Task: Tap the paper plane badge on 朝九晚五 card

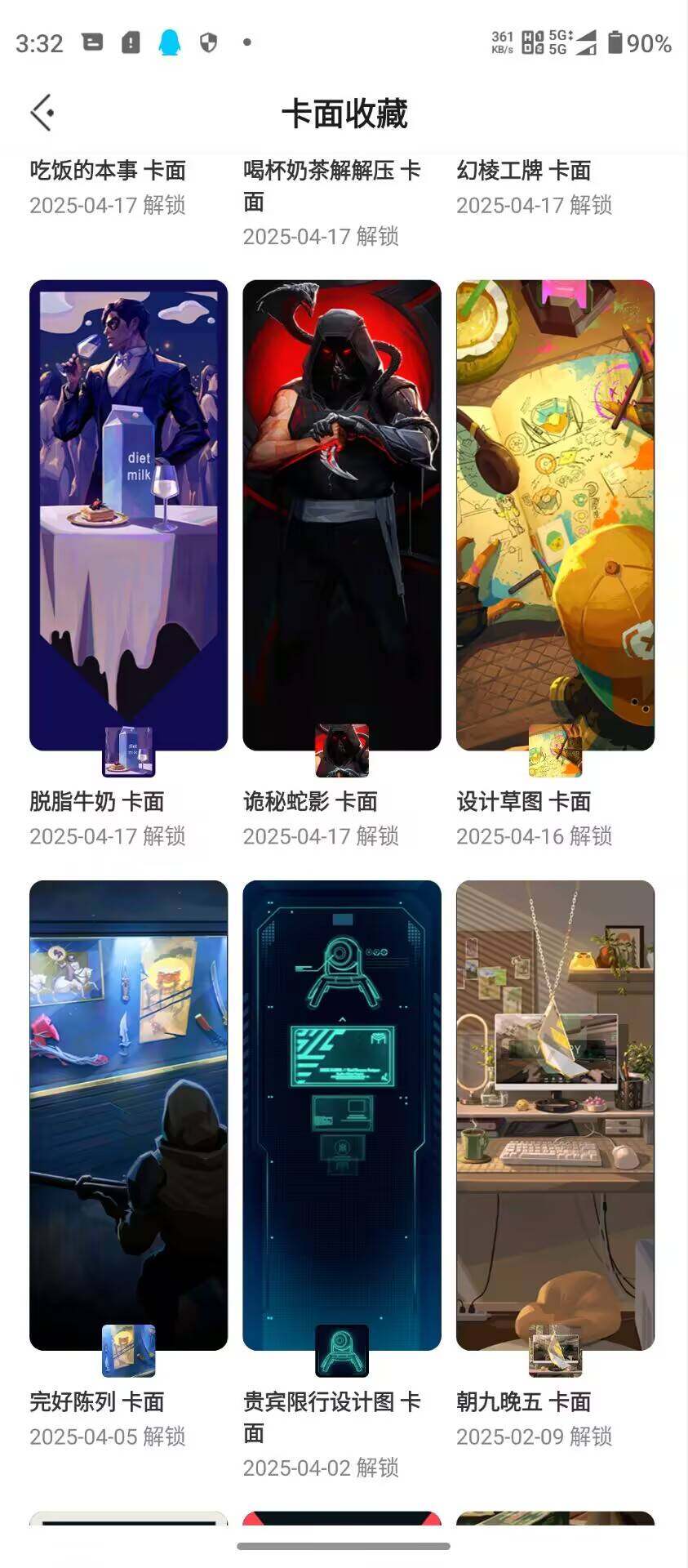Action: (x=555, y=1352)
